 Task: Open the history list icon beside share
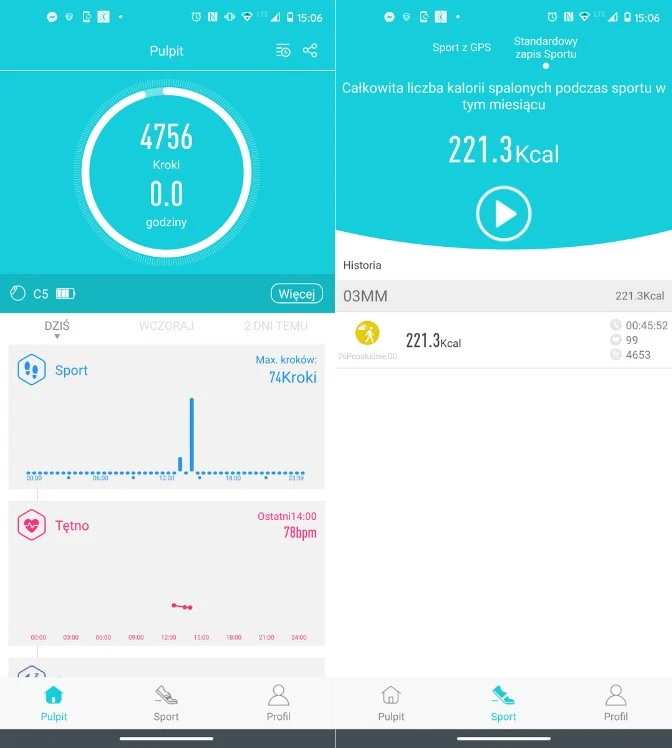283,51
